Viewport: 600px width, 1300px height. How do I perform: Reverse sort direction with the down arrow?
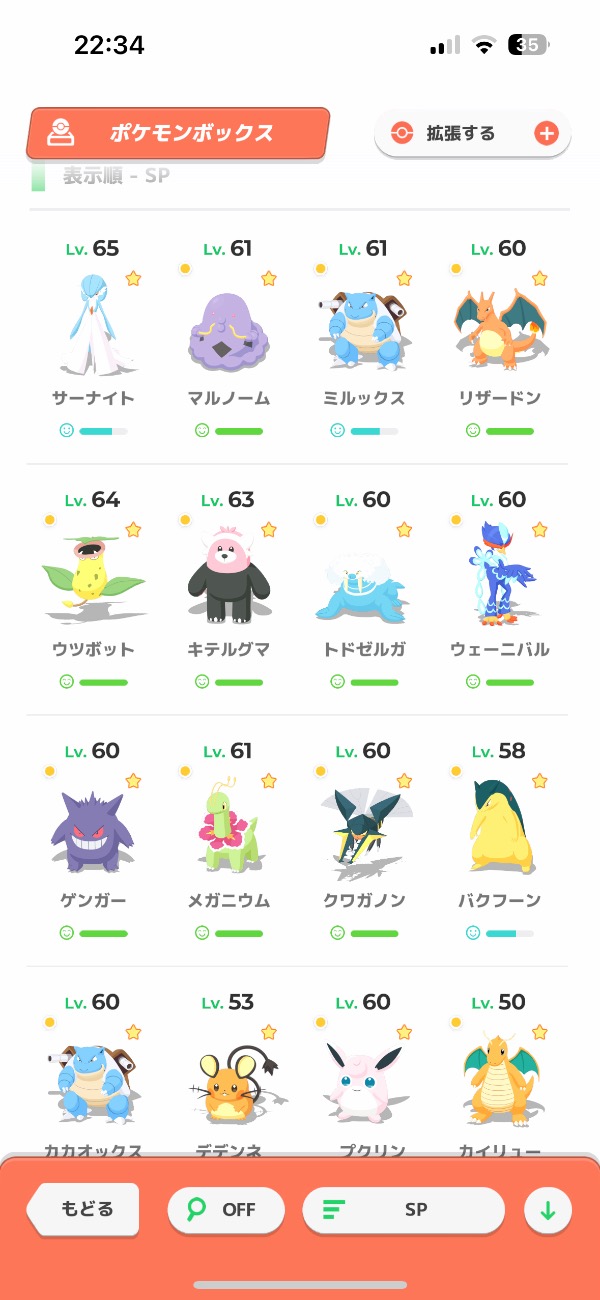pos(548,1211)
